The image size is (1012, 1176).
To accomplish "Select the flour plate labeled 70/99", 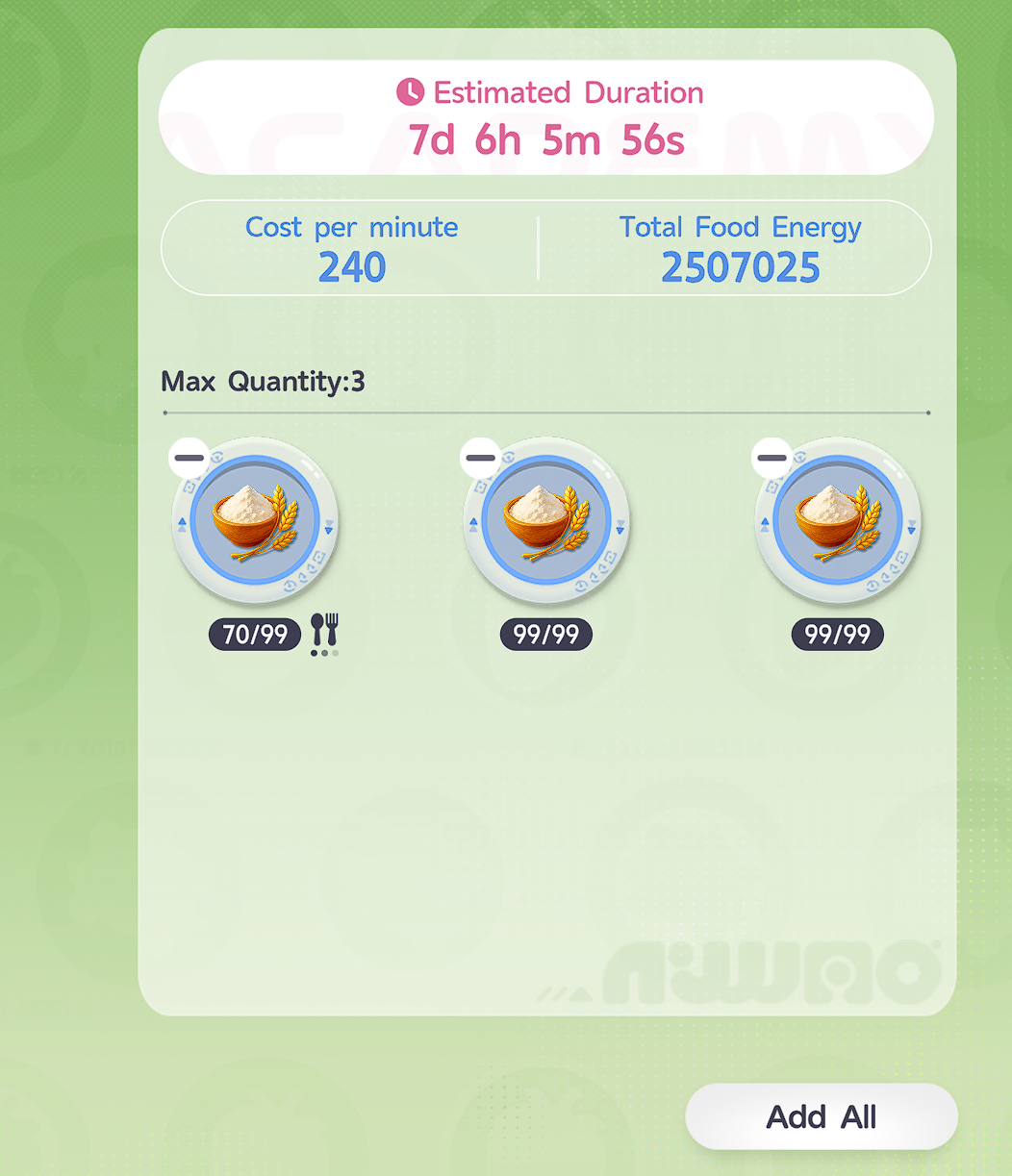I will coord(255,522).
